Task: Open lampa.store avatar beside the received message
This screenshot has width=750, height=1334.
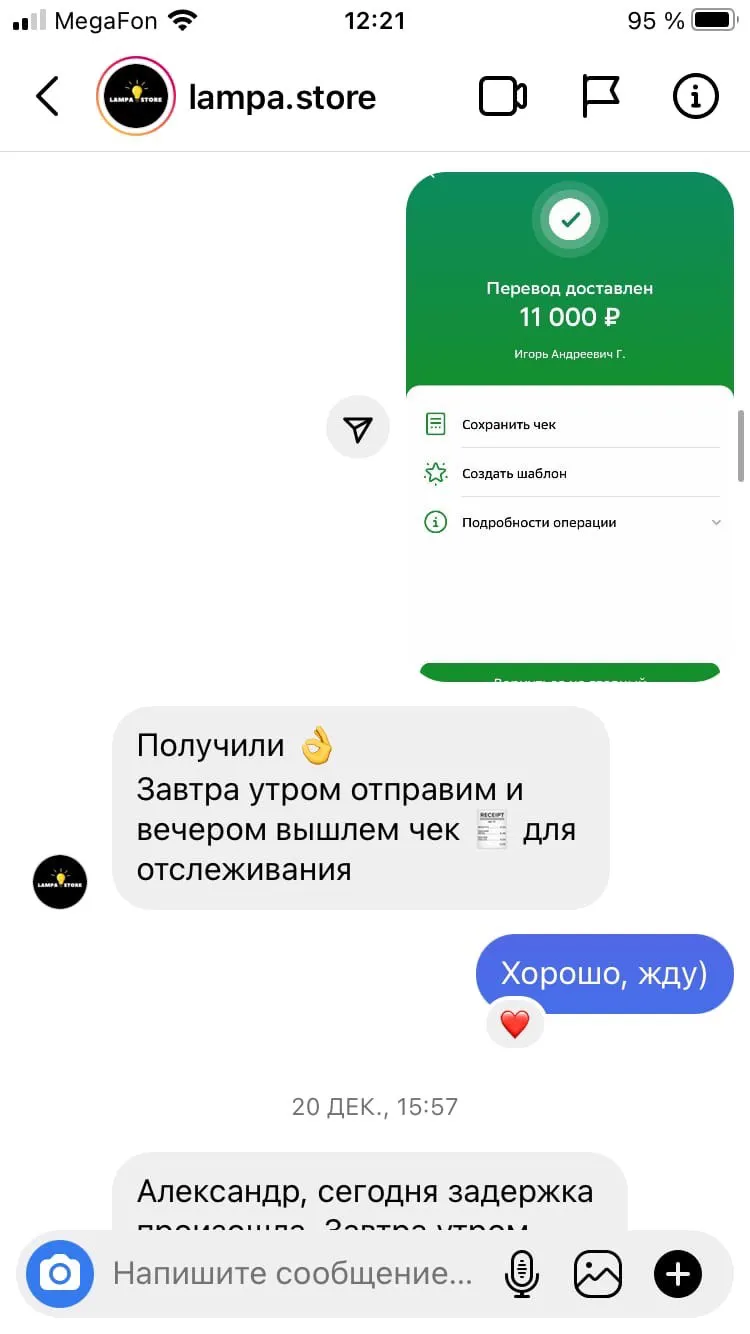Action: [60, 882]
